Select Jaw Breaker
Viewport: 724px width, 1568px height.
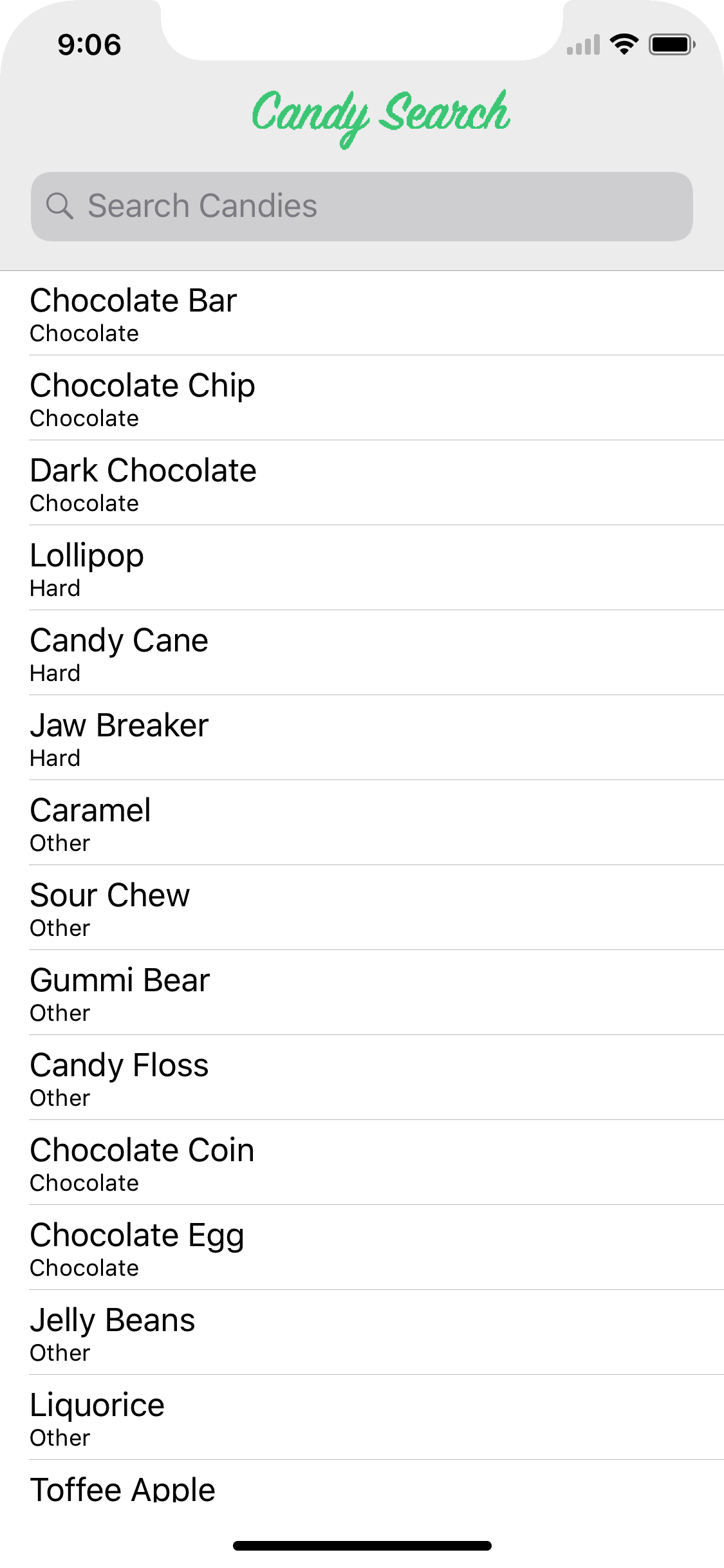362,738
